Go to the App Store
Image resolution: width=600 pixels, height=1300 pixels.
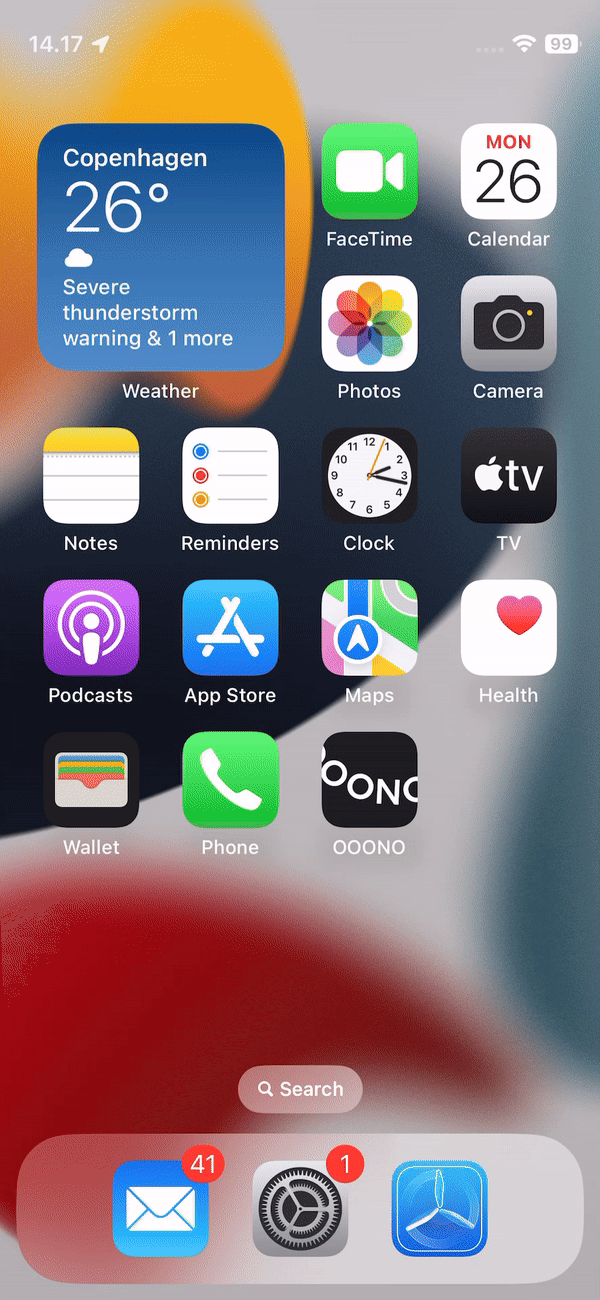click(x=230, y=627)
